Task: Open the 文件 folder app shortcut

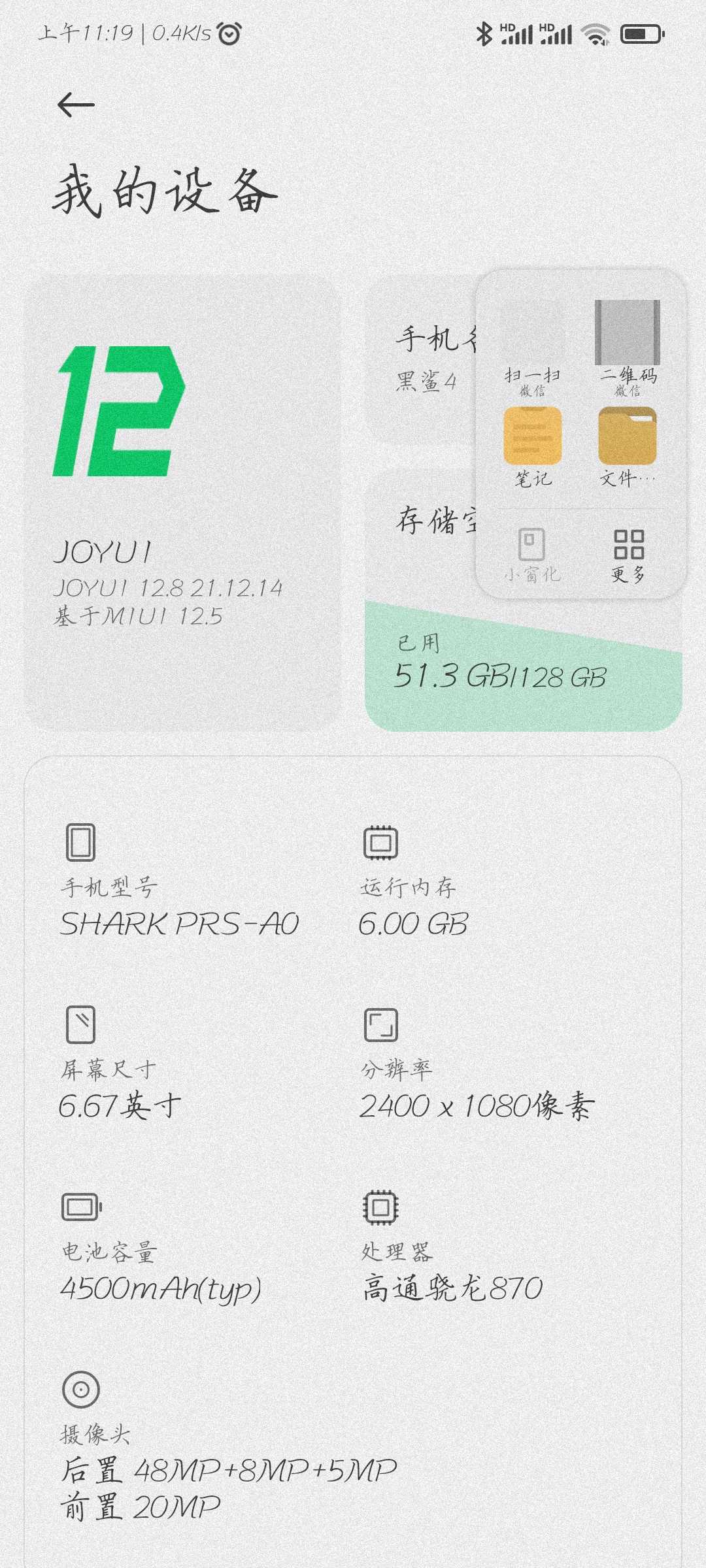Action: (628, 448)
